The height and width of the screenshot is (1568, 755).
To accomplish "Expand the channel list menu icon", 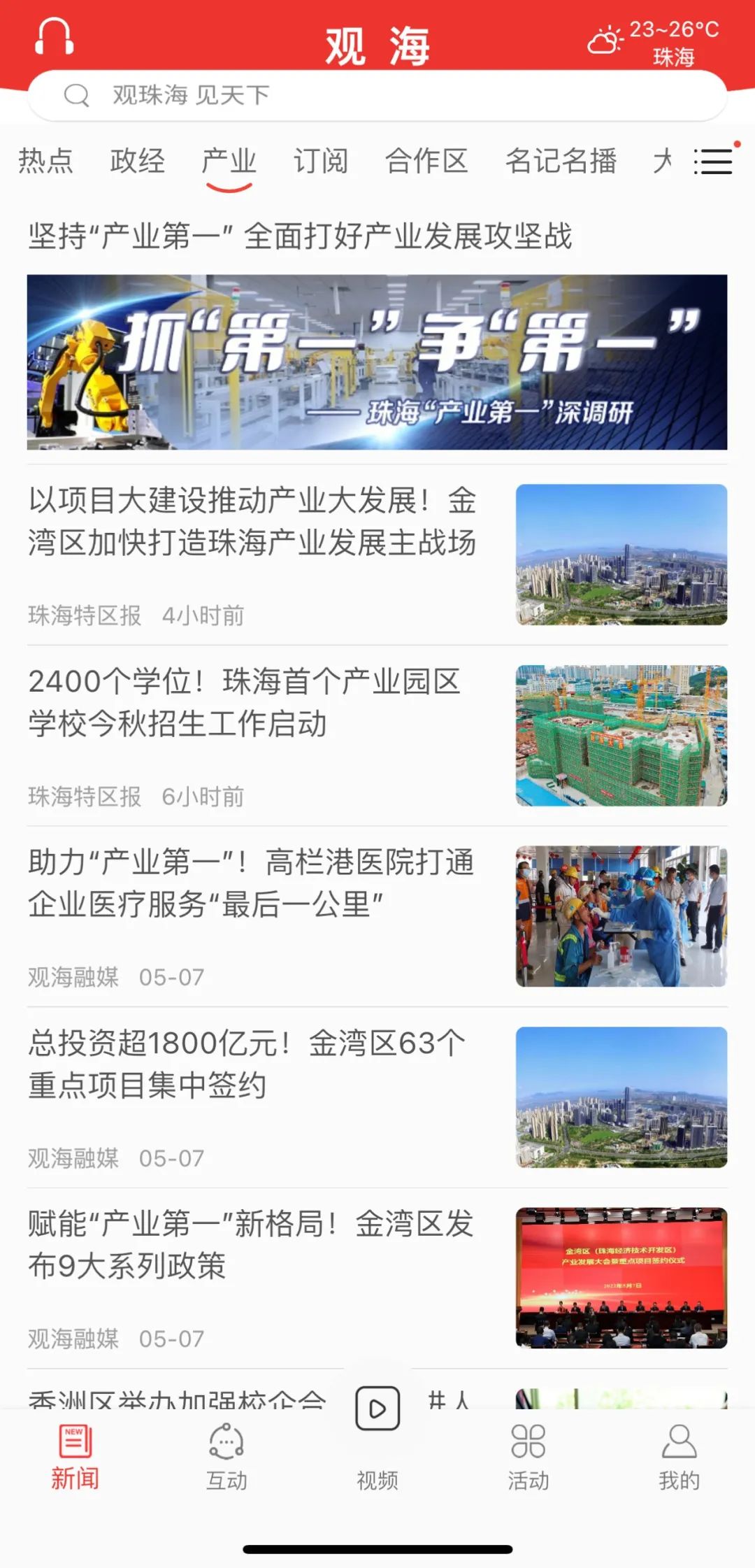I will 714,162.
